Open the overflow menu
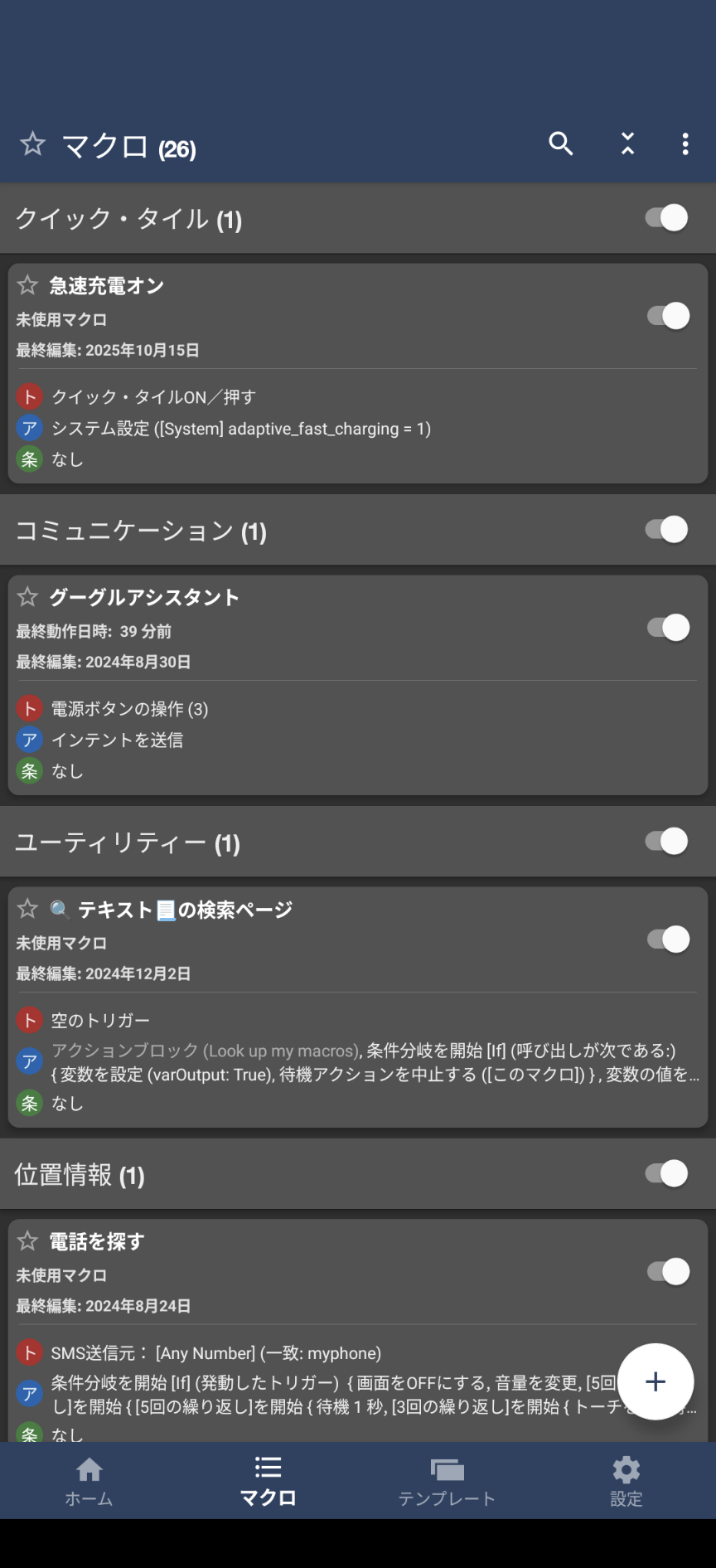Screen dimensions: 716x1568 685,144
